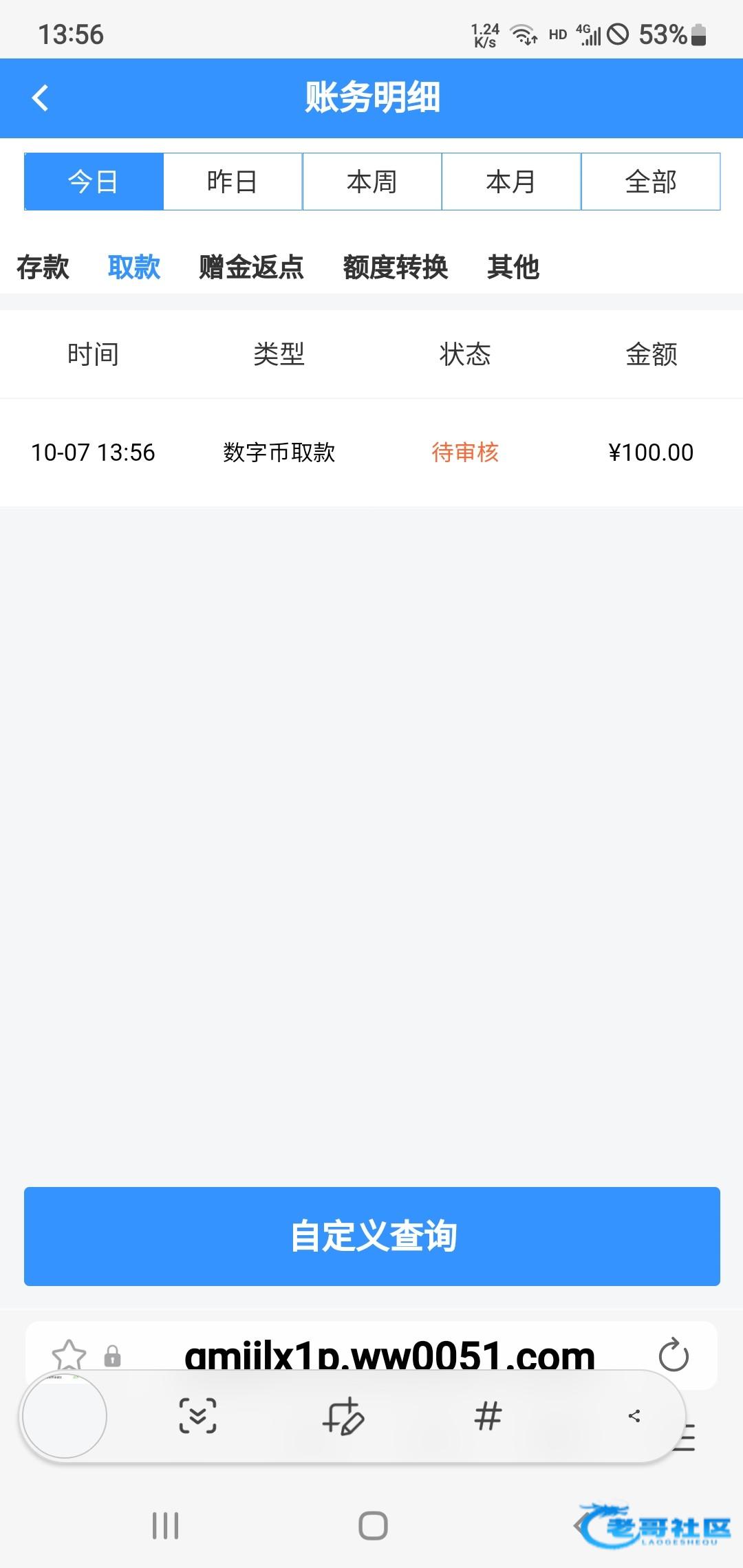743x1568 pixels.
Task: Tap the 自定义查询 button
Action: (x=371, y=1236)
